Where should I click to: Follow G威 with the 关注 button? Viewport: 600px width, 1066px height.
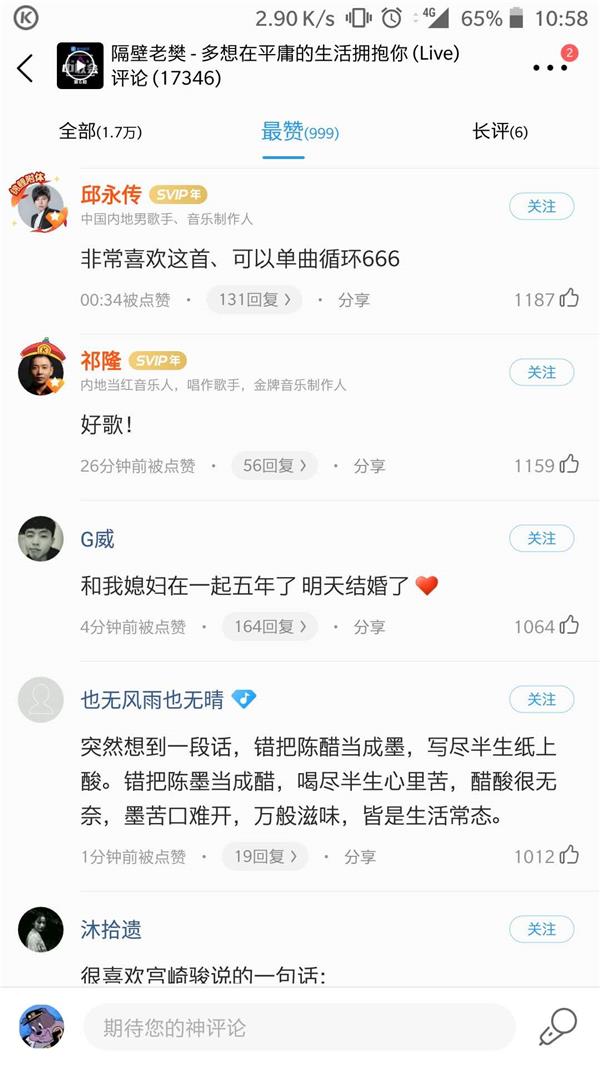pos(541,538)
